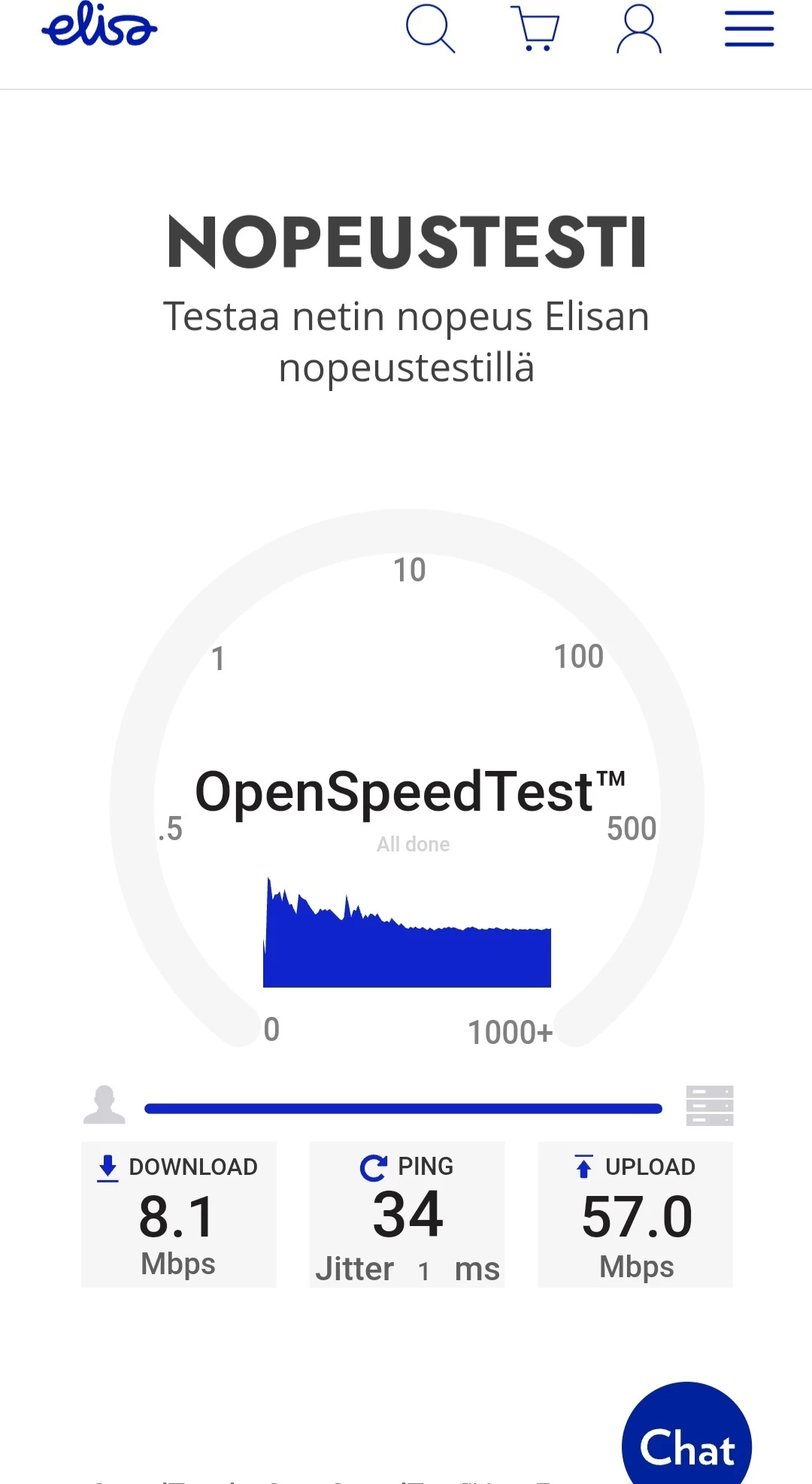This screenshot has height=1484, width=812.
Task: Open the hamburger navigation menu
Action: 749,29
